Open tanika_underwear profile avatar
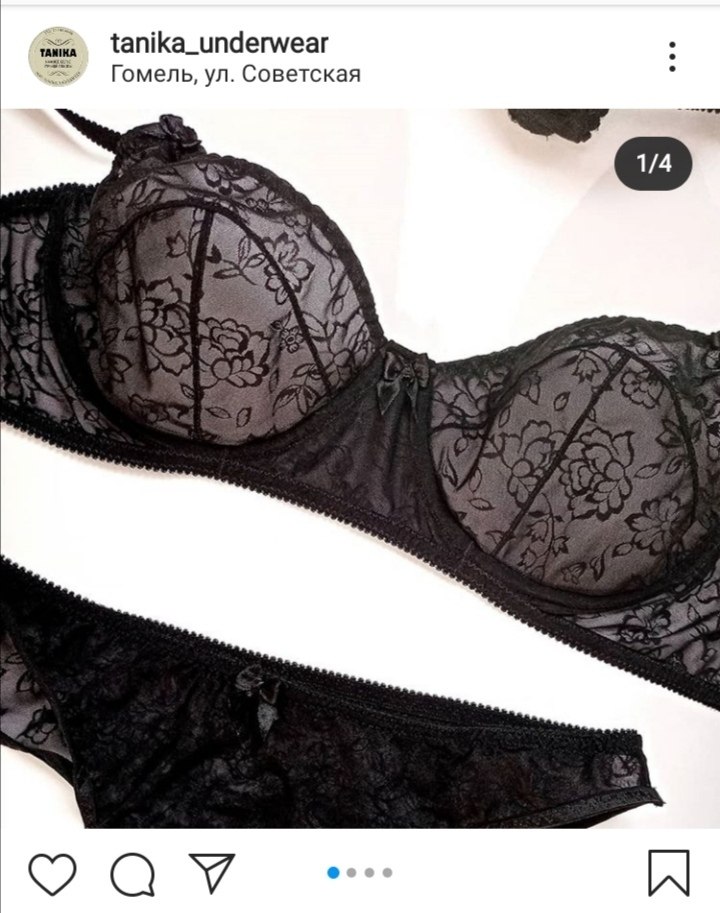The image size is (720, 913). (x=58, y=56)
